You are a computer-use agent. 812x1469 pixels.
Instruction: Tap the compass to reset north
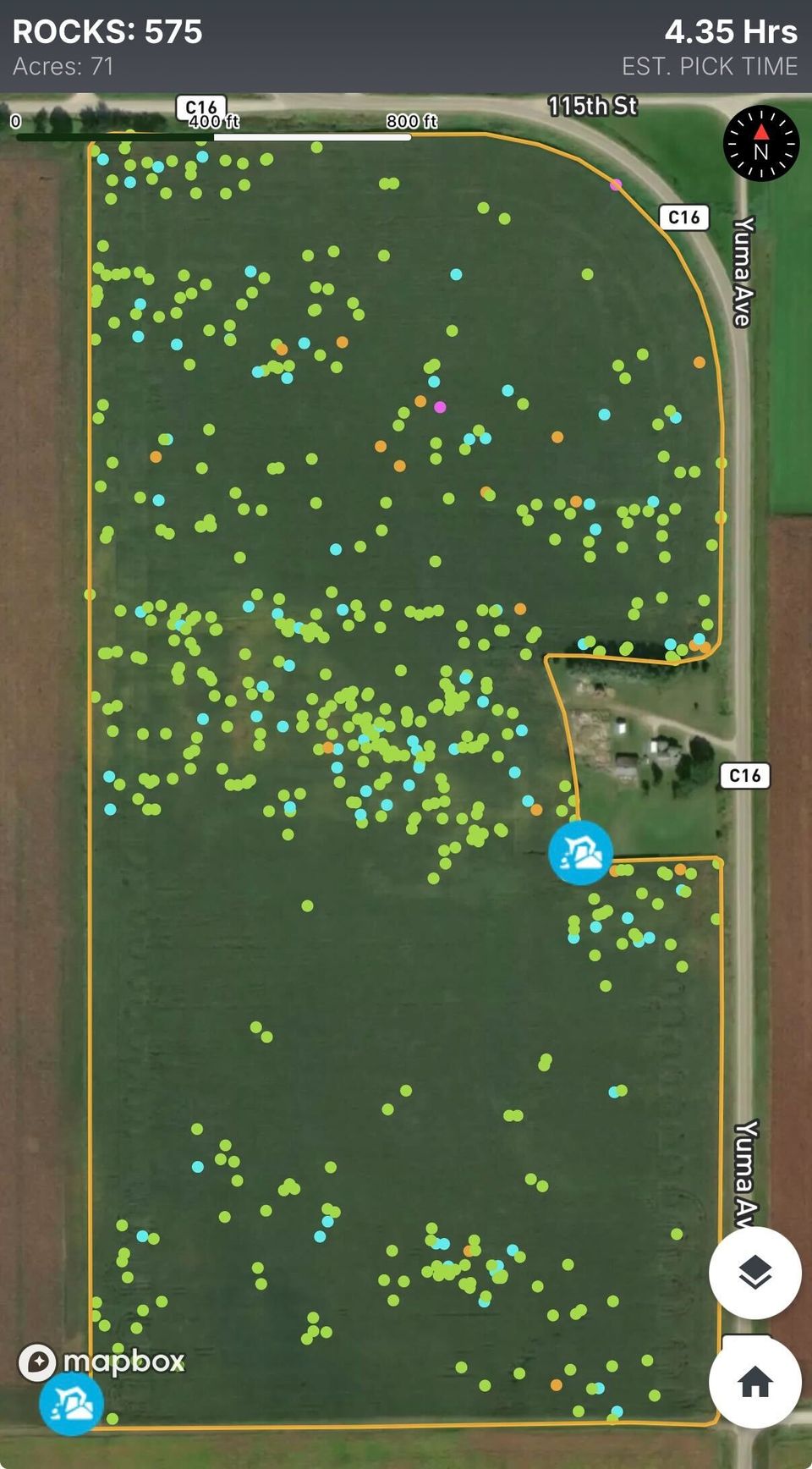pyautogui.click(x=760, y=144)
